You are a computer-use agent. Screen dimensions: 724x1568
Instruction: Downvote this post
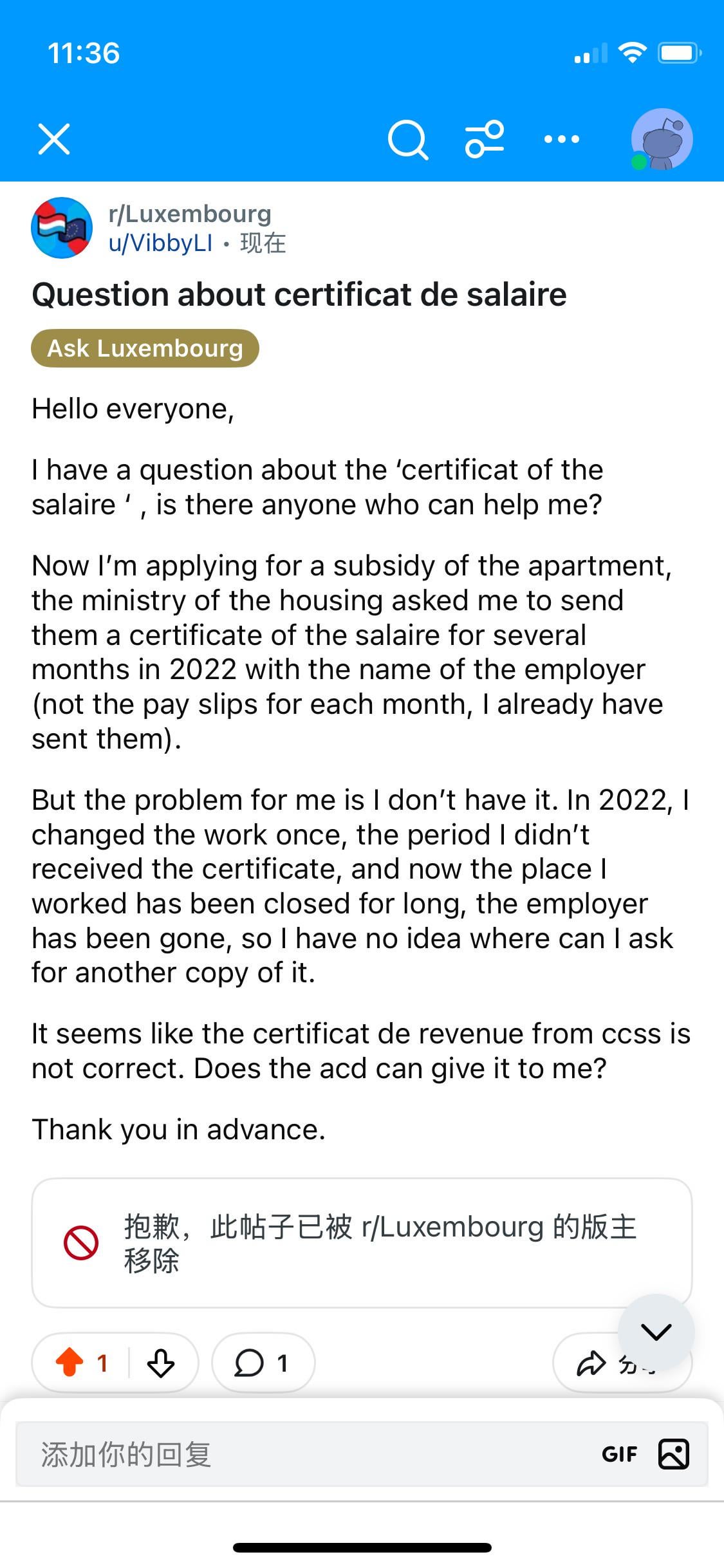pyautogui.click(x=161, y=1363)
